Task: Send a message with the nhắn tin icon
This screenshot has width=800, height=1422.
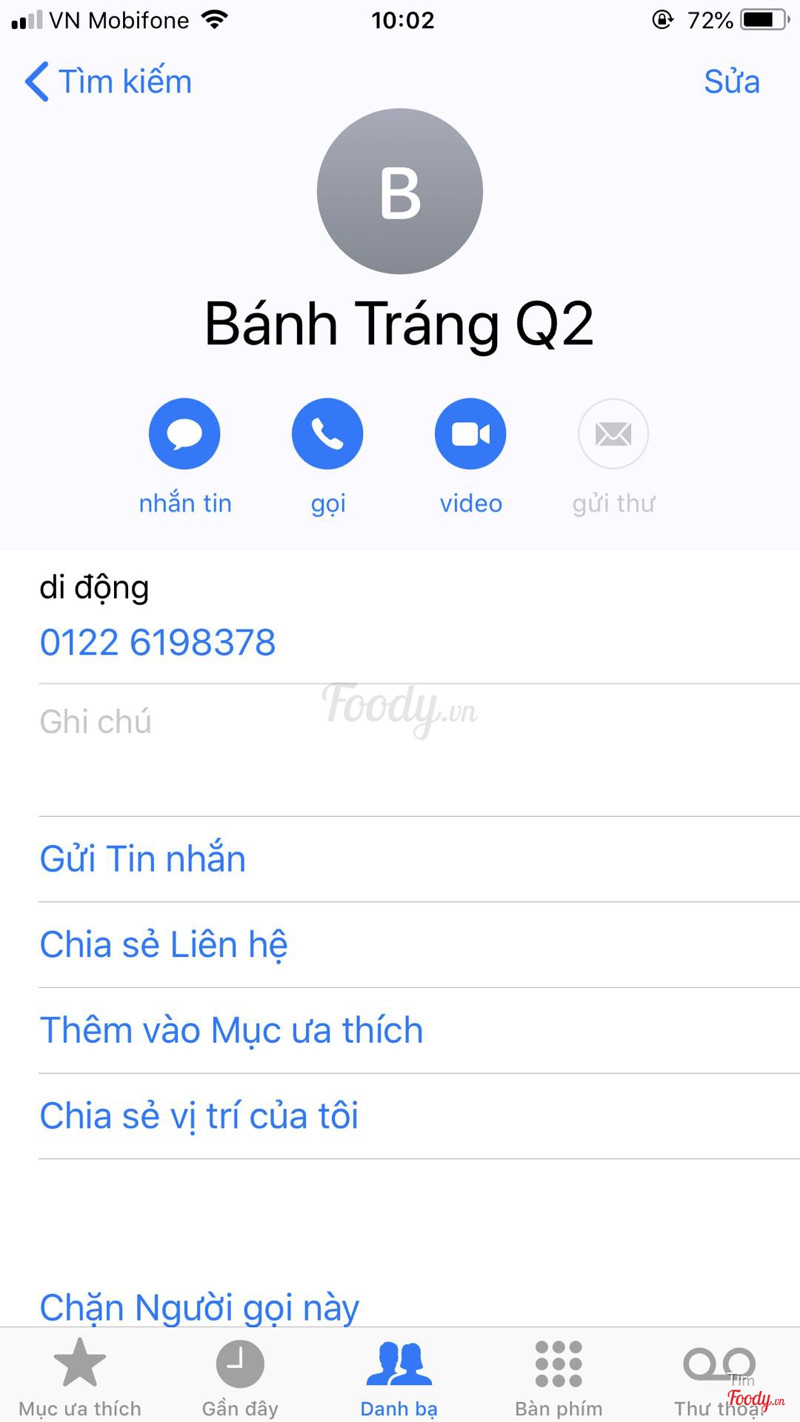Action: (x=185, y=435)
